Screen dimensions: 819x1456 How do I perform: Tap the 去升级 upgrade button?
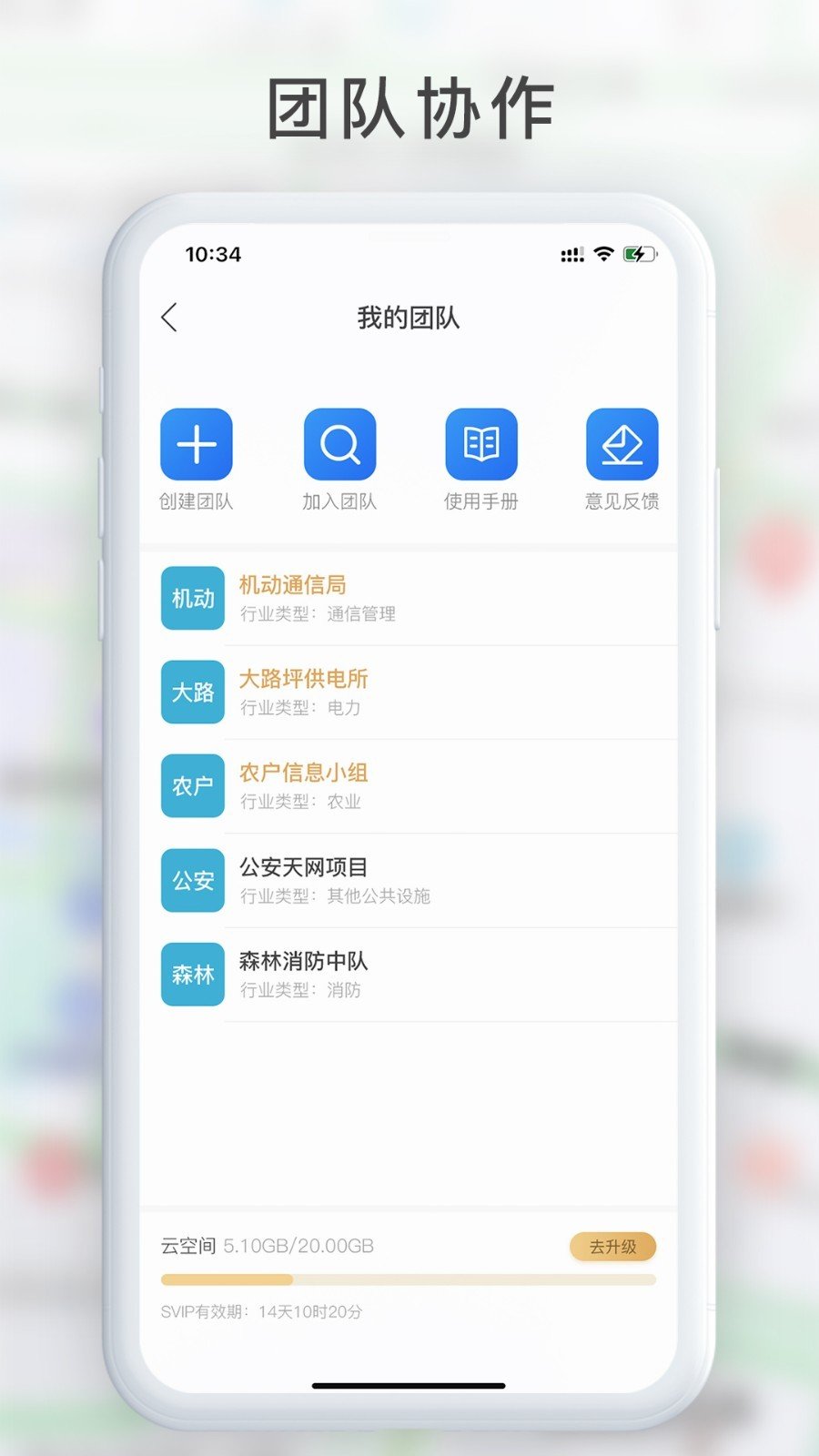tap(613, 1246)
